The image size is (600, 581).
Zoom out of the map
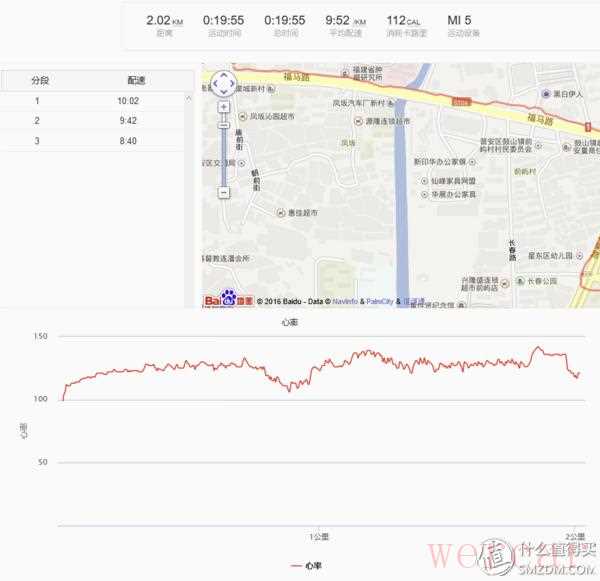pos(223,192)
